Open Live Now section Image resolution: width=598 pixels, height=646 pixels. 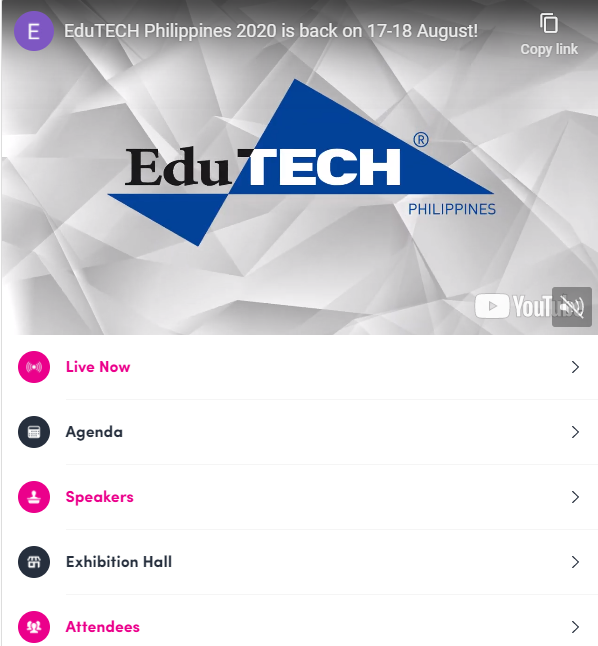click(x=300, y=367)
